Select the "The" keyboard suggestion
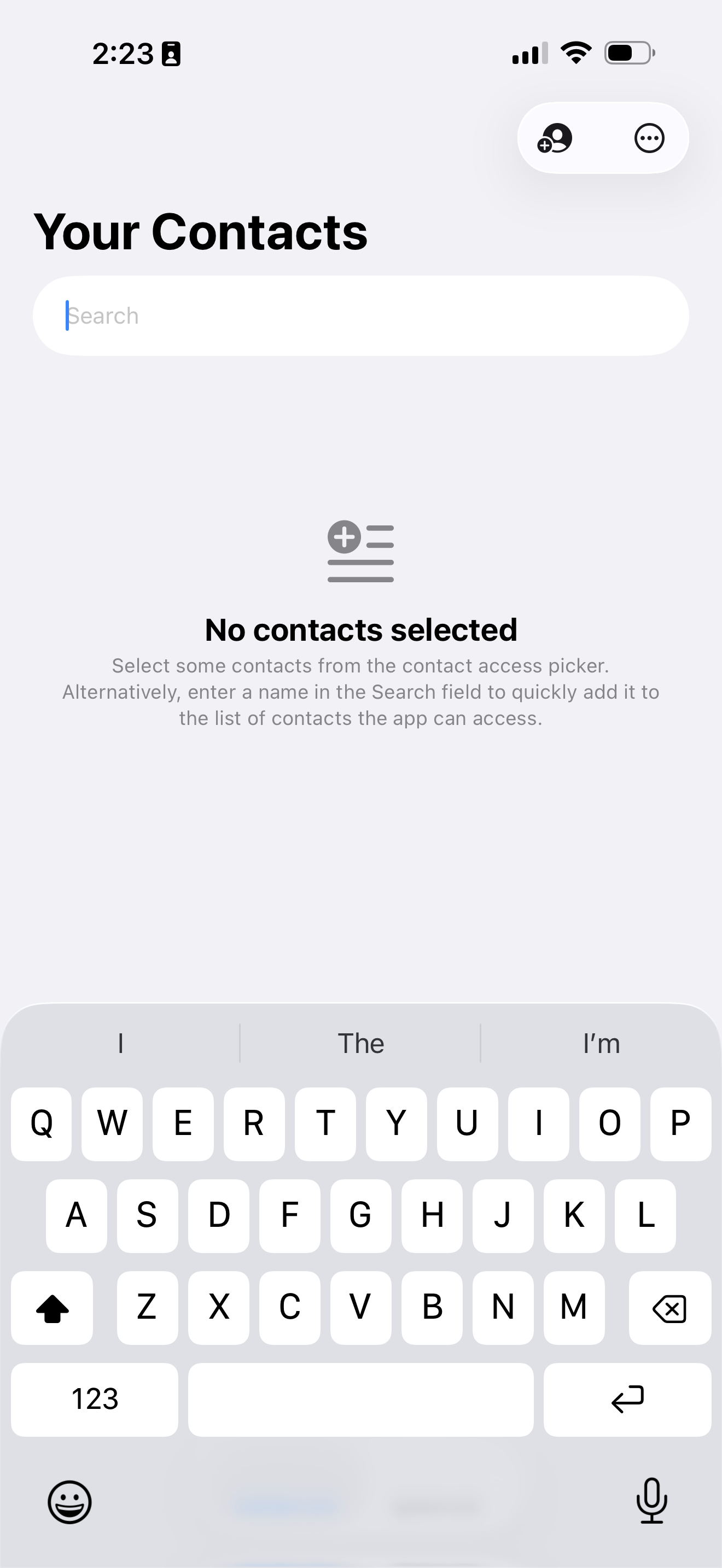Screen dimensions: 722x1568 [x=360, y=1043]
